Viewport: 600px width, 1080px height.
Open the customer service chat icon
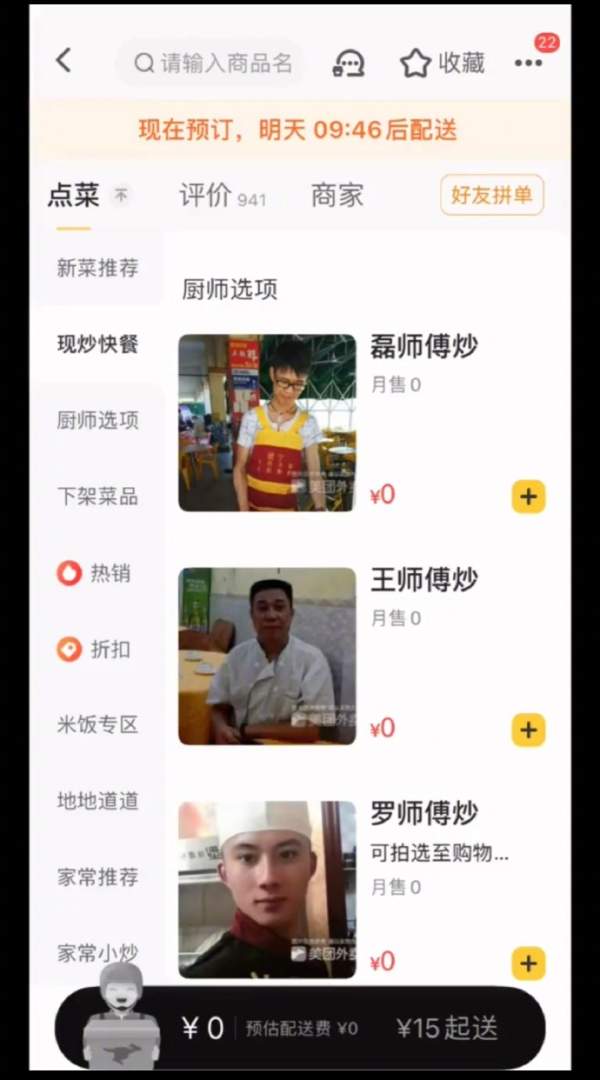click(x=348, y=63)
